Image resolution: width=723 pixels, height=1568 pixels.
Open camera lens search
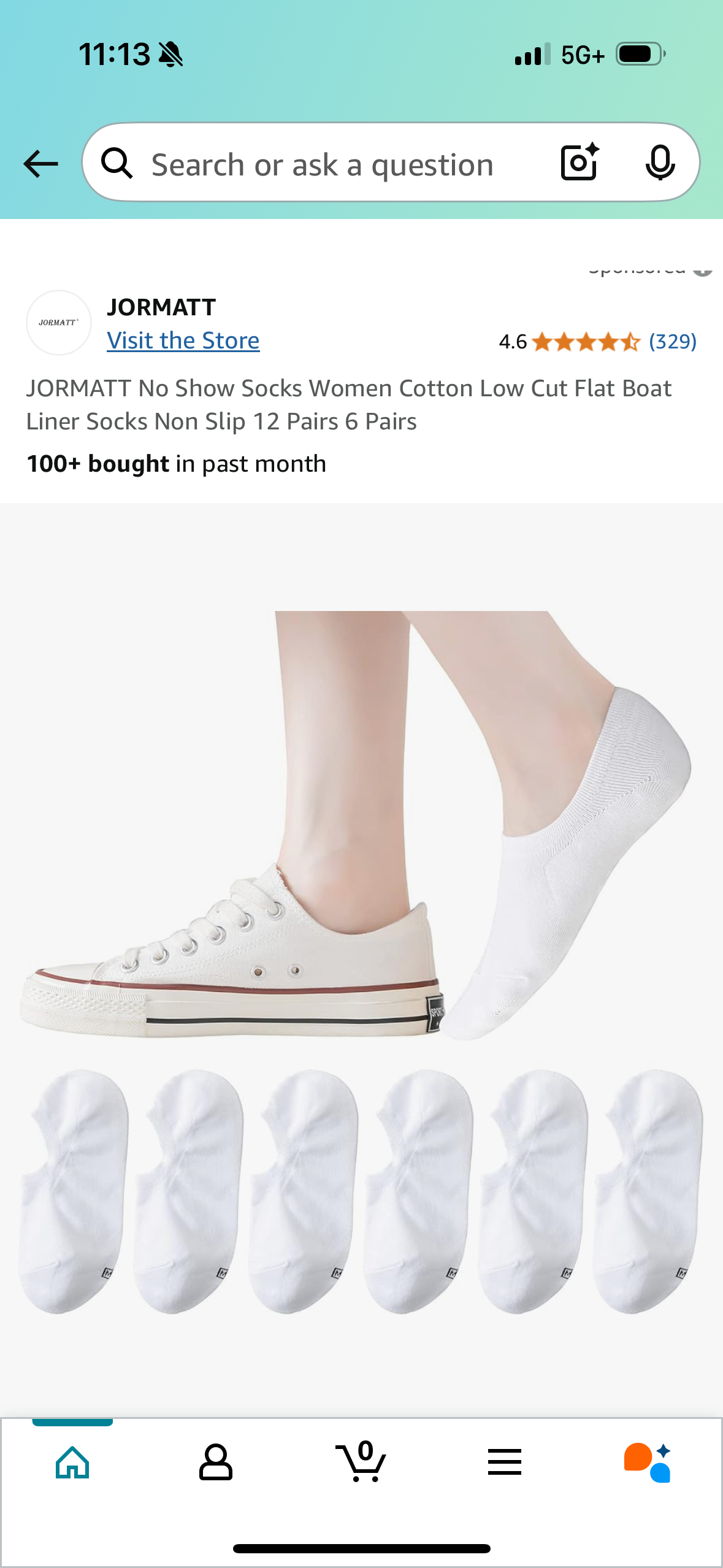click(x=579, y=163)
